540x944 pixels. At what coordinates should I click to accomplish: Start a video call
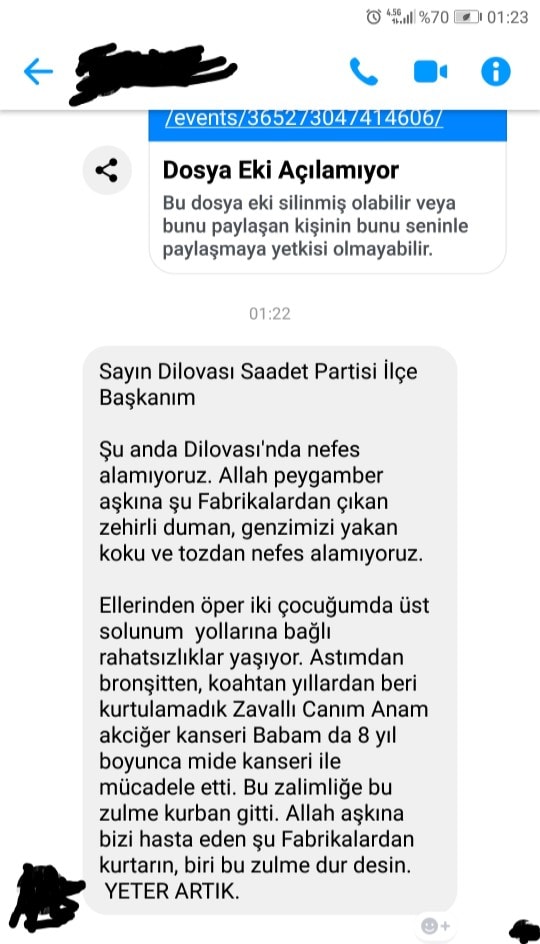[430, 72]
